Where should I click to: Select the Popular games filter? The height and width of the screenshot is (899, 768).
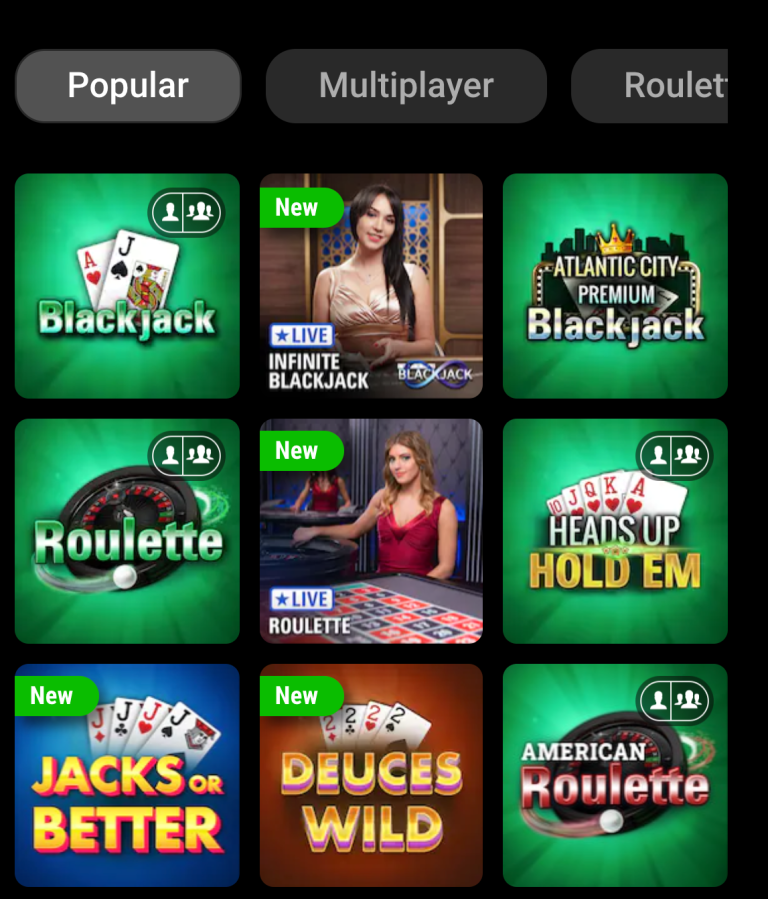click(x=127, y=86)
